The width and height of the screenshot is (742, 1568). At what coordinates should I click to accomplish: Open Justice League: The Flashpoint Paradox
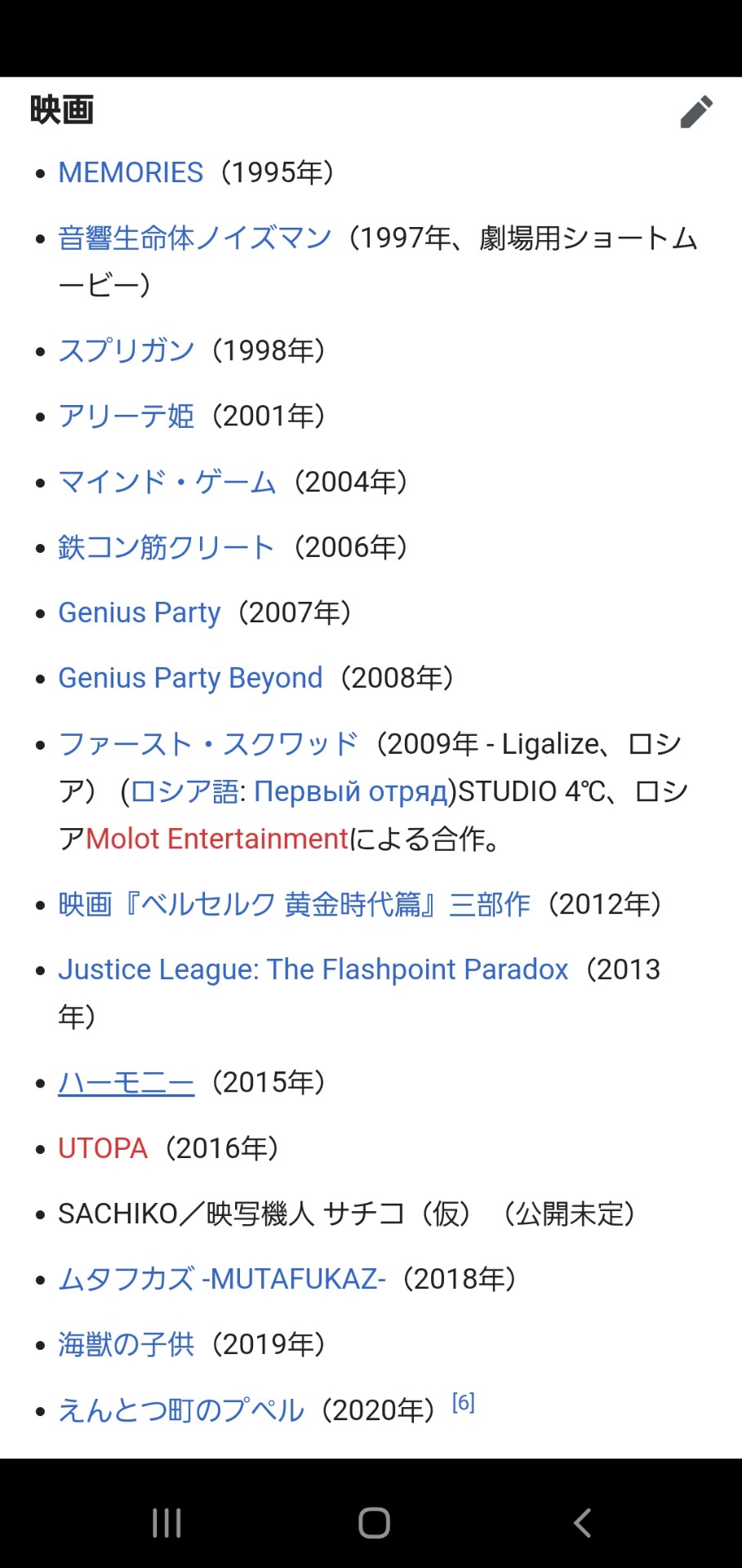coord(313,969)
